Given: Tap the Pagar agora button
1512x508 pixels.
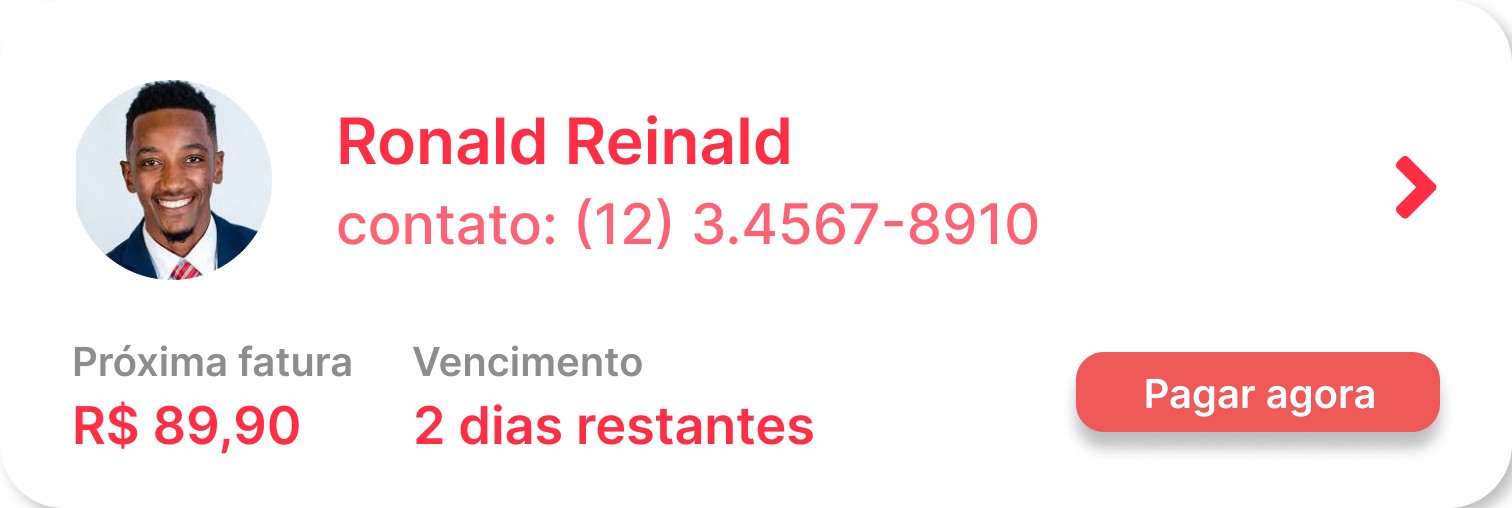Looking at the screenshot, I should tap(1258, 393).
